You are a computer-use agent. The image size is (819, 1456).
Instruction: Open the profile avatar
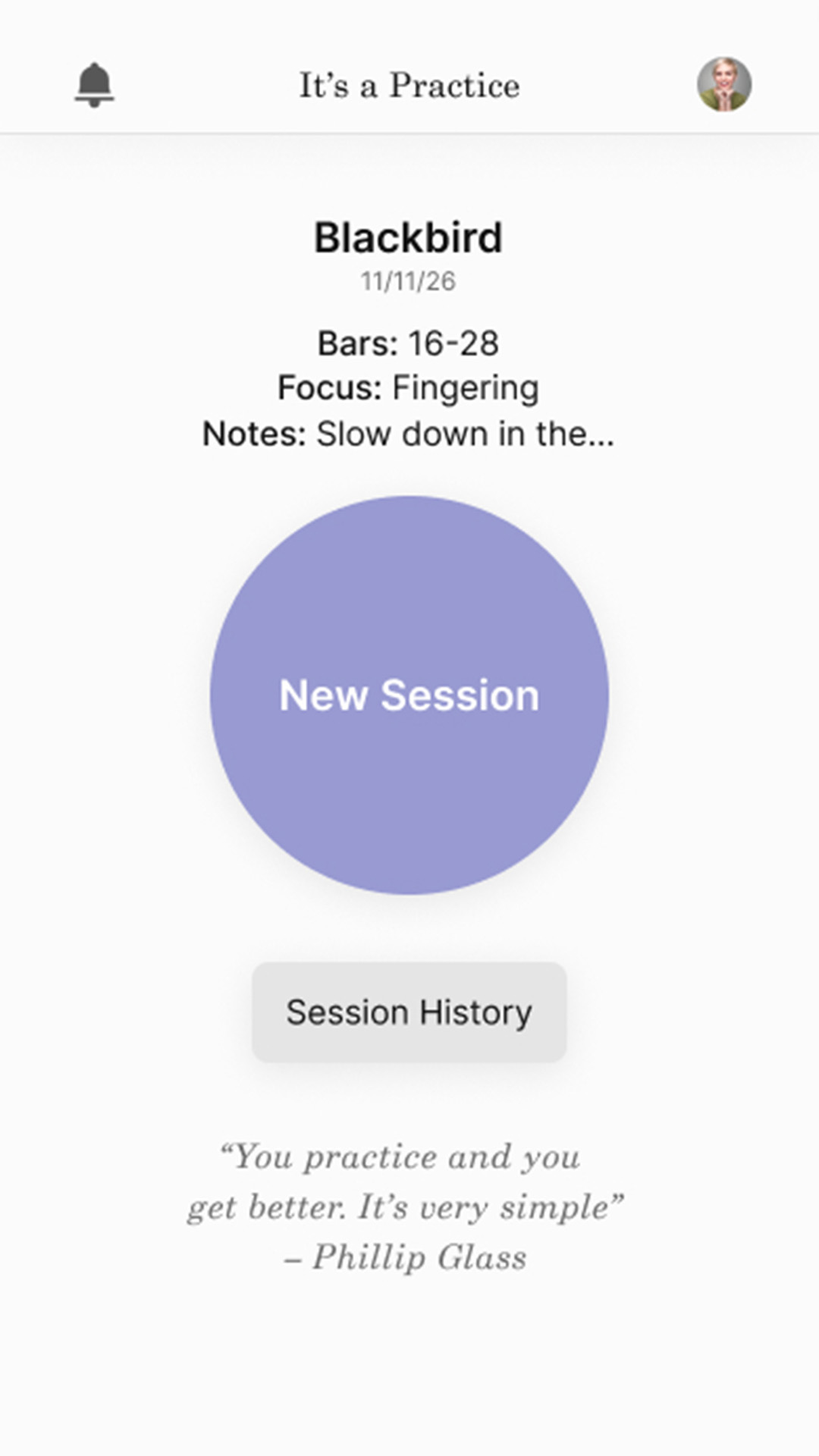click(724, 84)
